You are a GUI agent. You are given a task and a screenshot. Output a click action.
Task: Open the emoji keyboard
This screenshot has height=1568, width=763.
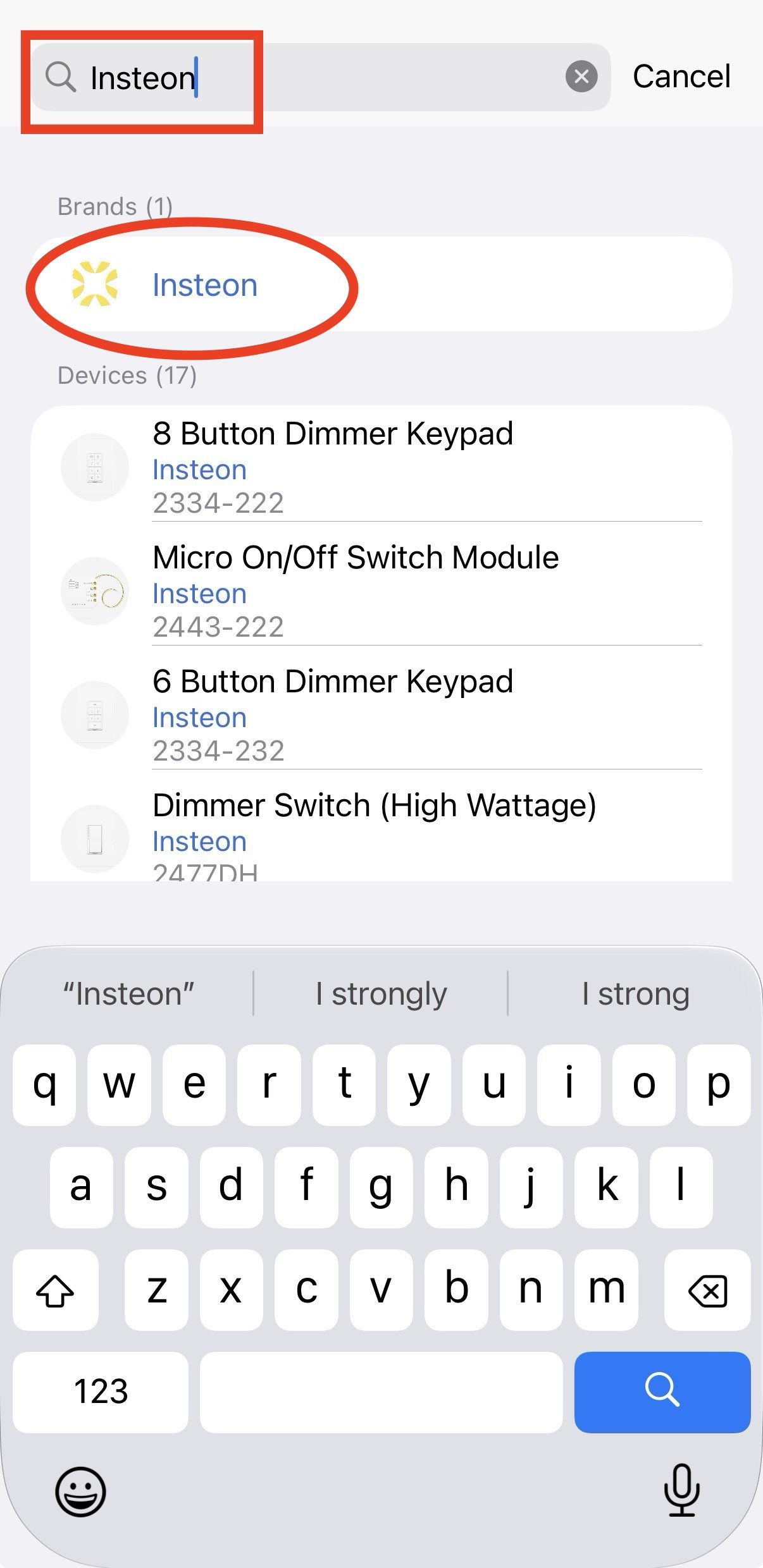(x=80, y=1491)
